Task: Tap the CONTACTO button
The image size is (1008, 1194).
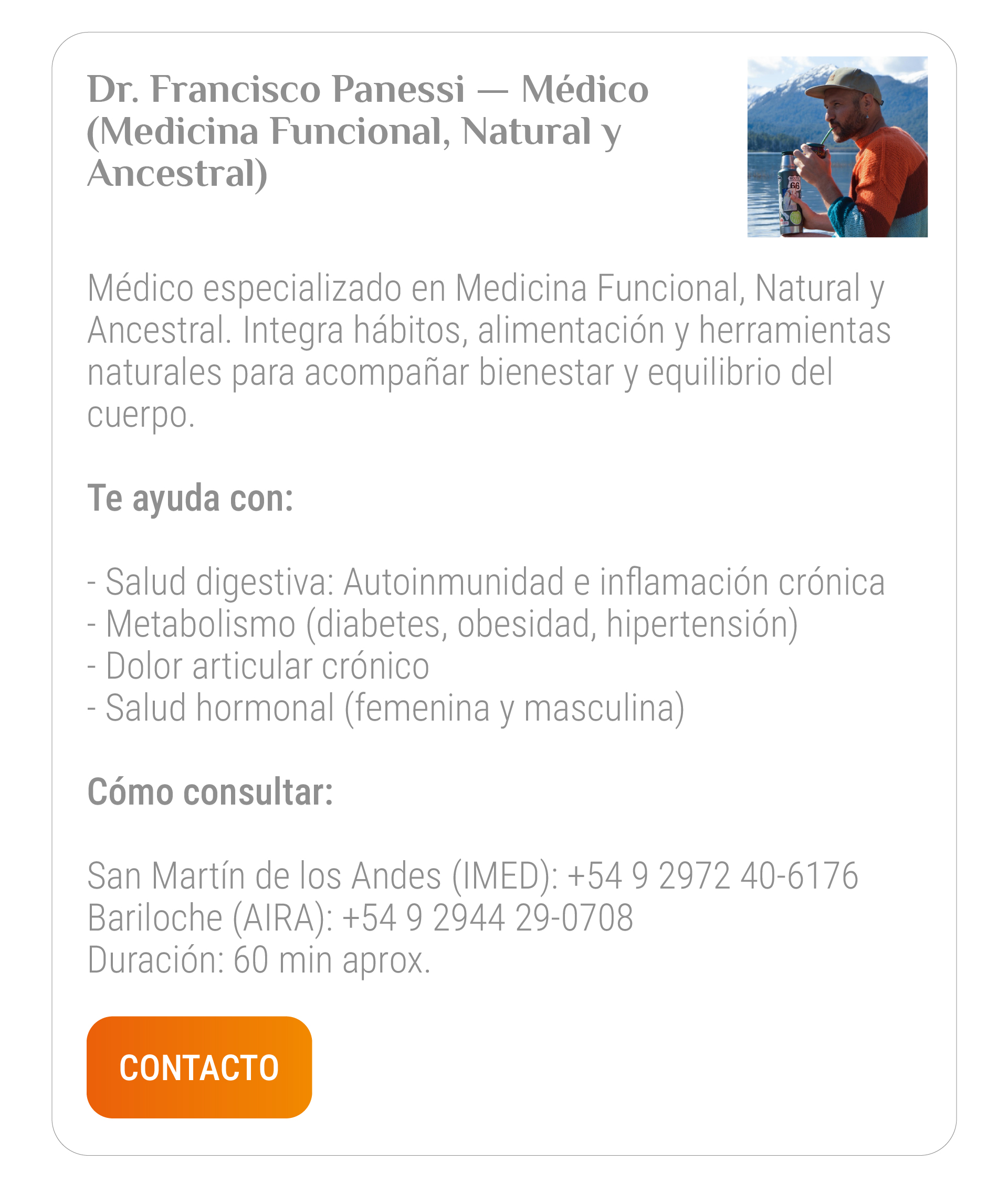Action: click(199, 1067)
